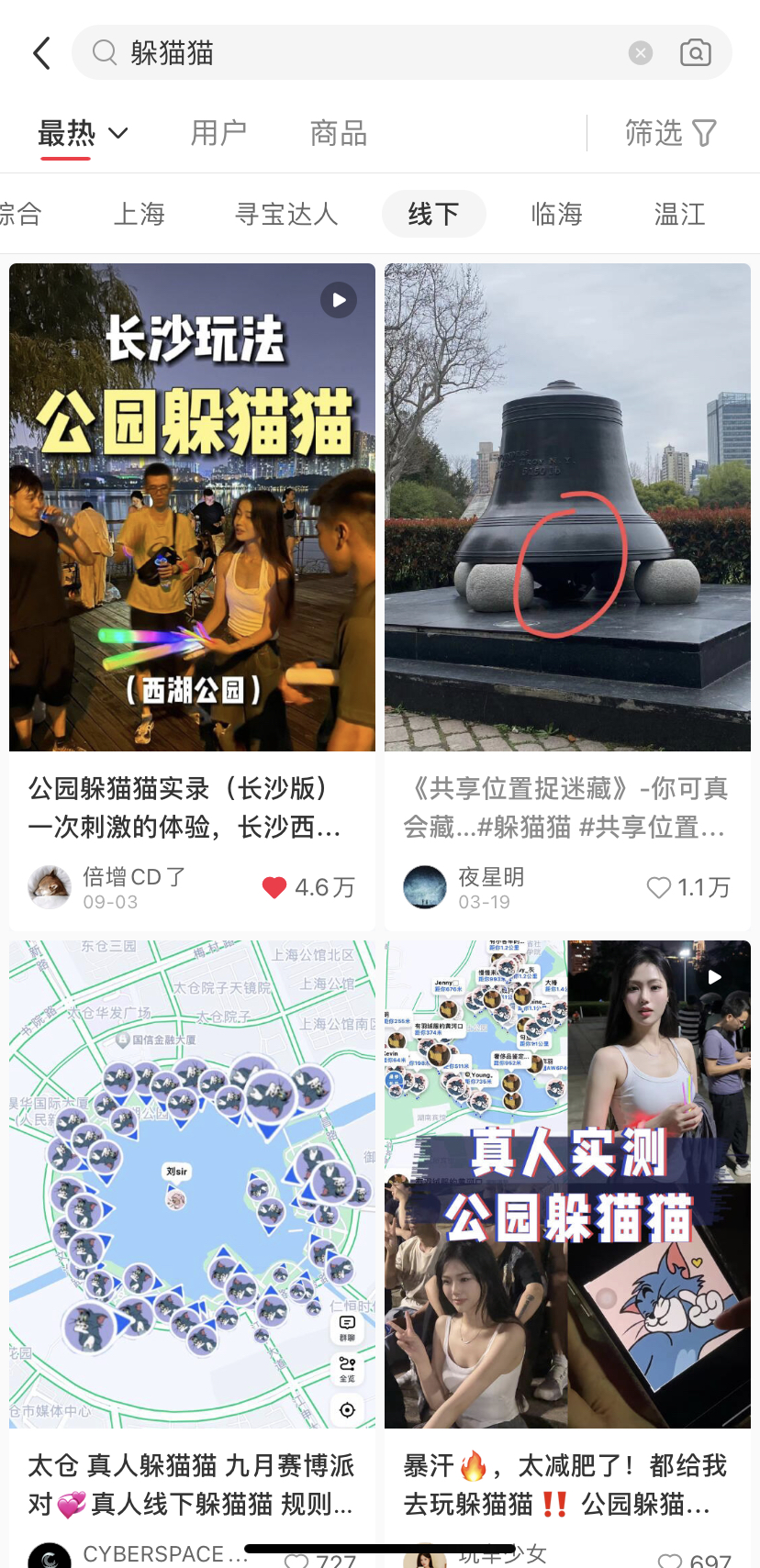Switch to the 商品 tab
Viewport: 760px width, 1568px height.
tap(339, 134)
